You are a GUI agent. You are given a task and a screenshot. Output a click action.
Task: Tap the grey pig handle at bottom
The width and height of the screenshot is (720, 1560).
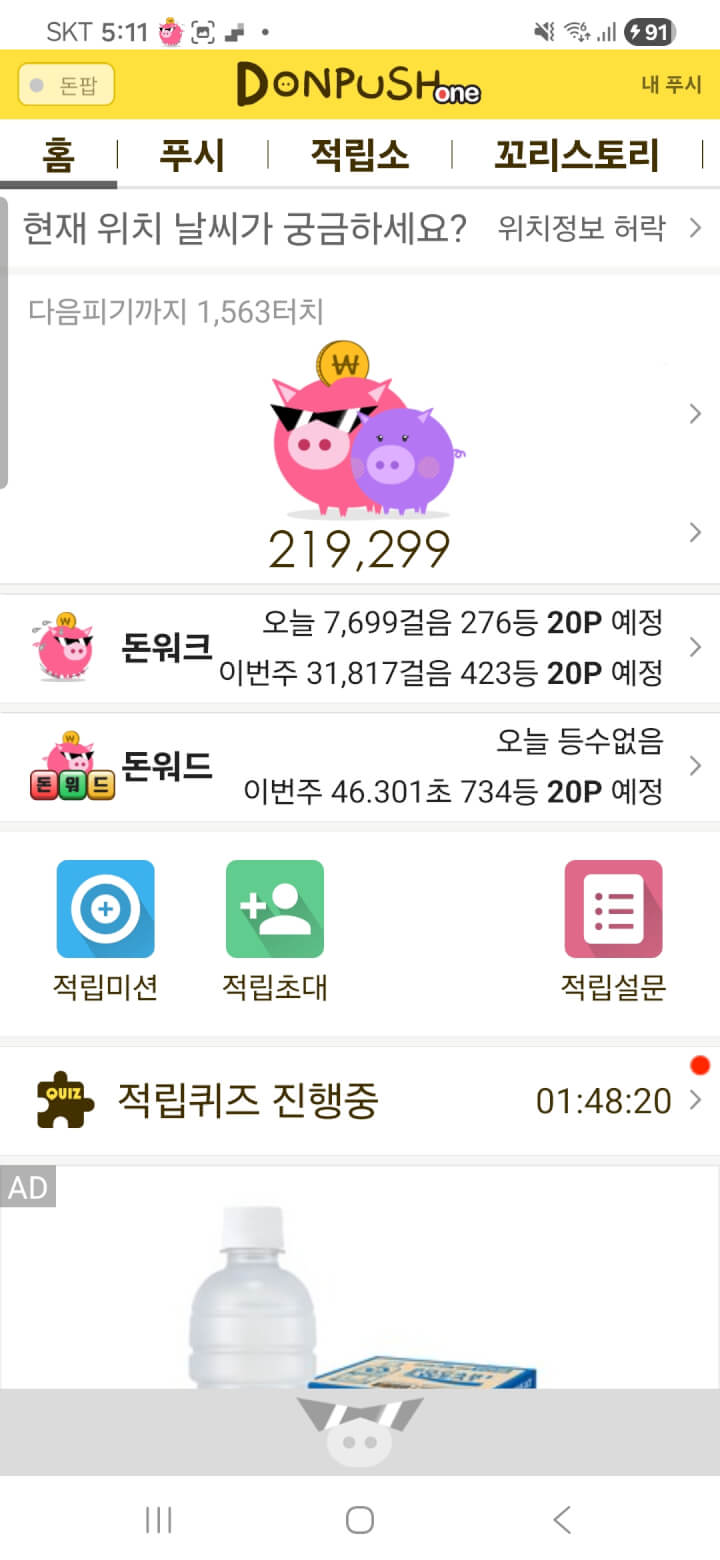tap(360, 1432)
